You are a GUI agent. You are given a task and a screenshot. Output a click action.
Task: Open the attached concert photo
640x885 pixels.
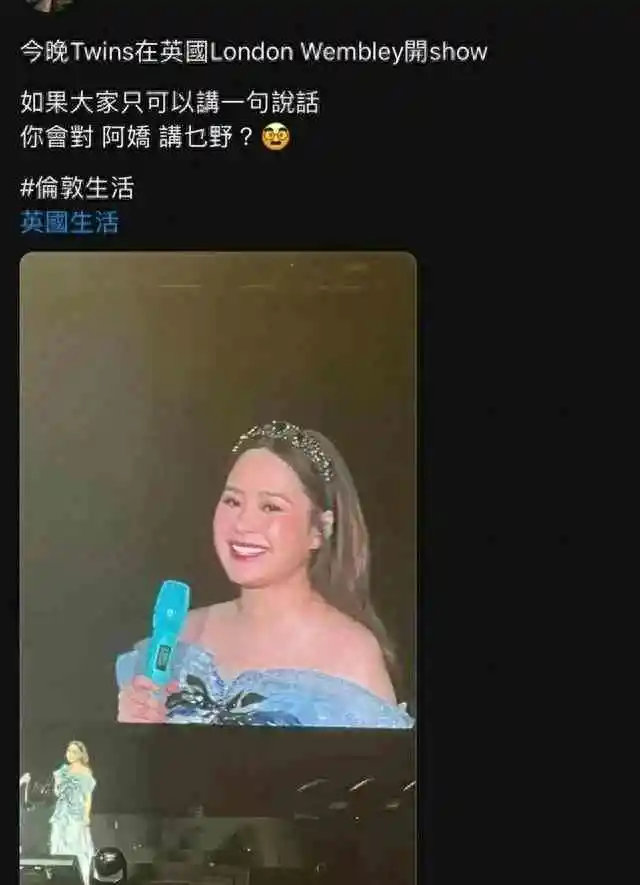coord(218,560)
